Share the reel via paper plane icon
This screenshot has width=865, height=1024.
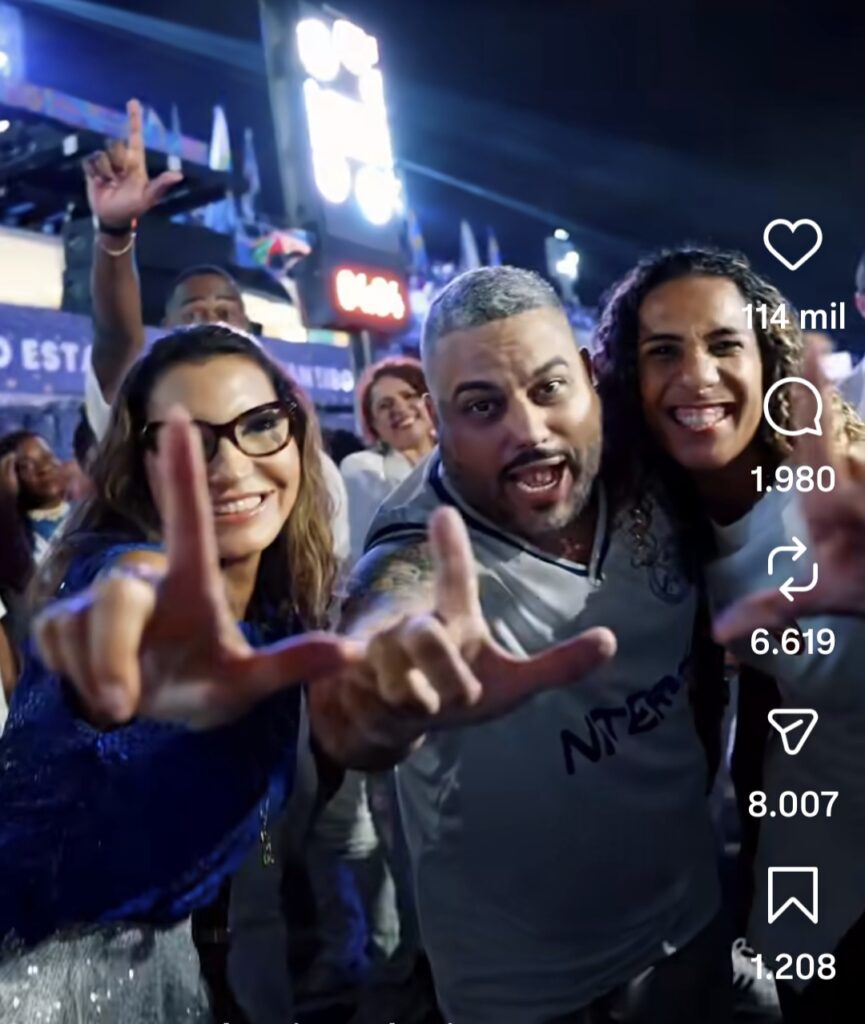click(x=792, y=731)
